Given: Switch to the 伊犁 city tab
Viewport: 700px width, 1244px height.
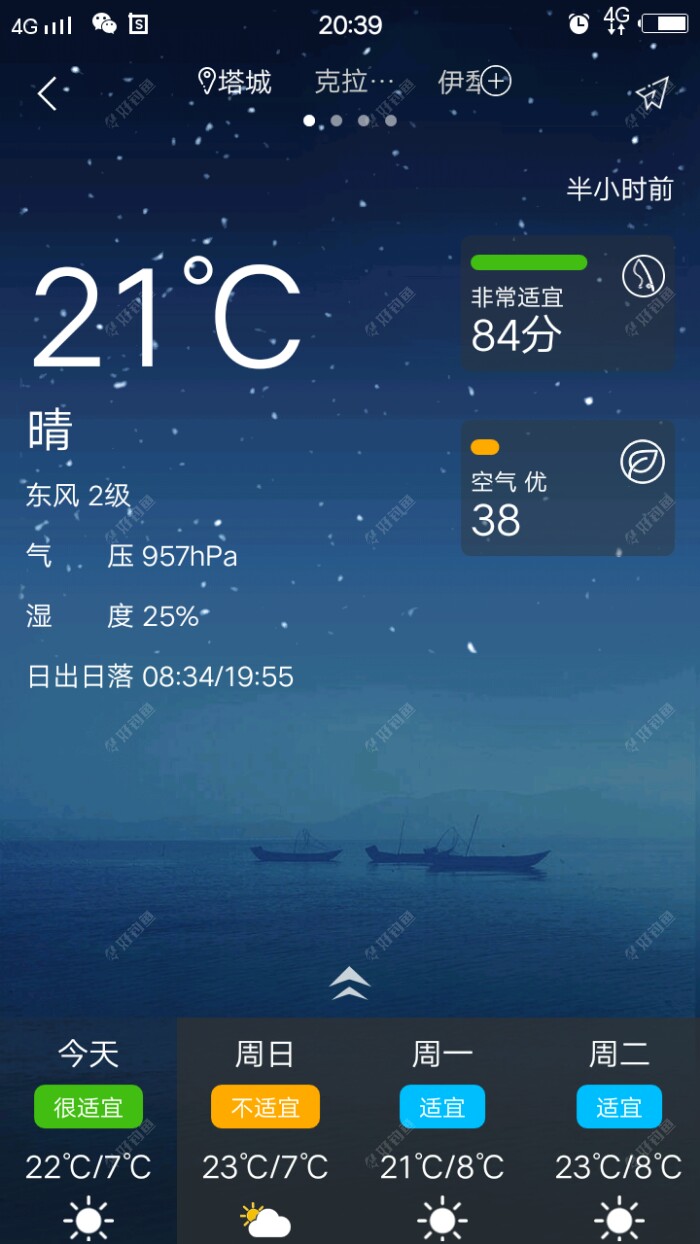Looking at the screenshot, I should pos(458,82).
